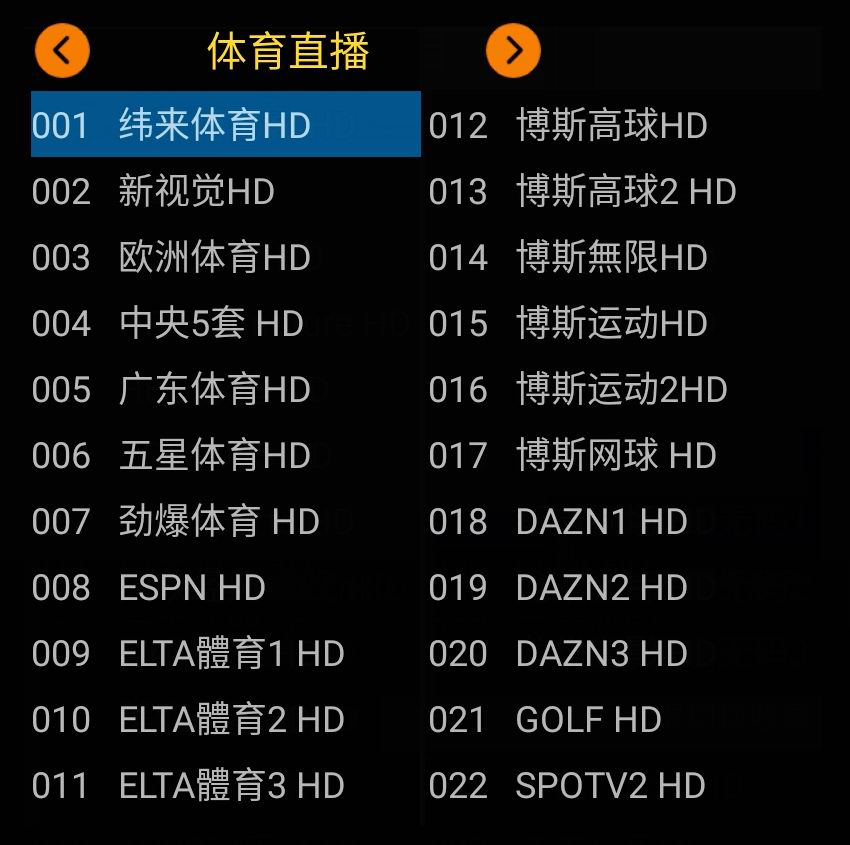Go to the previous channel category
Viewport: 850px width, 845px height.
(62, 50)
